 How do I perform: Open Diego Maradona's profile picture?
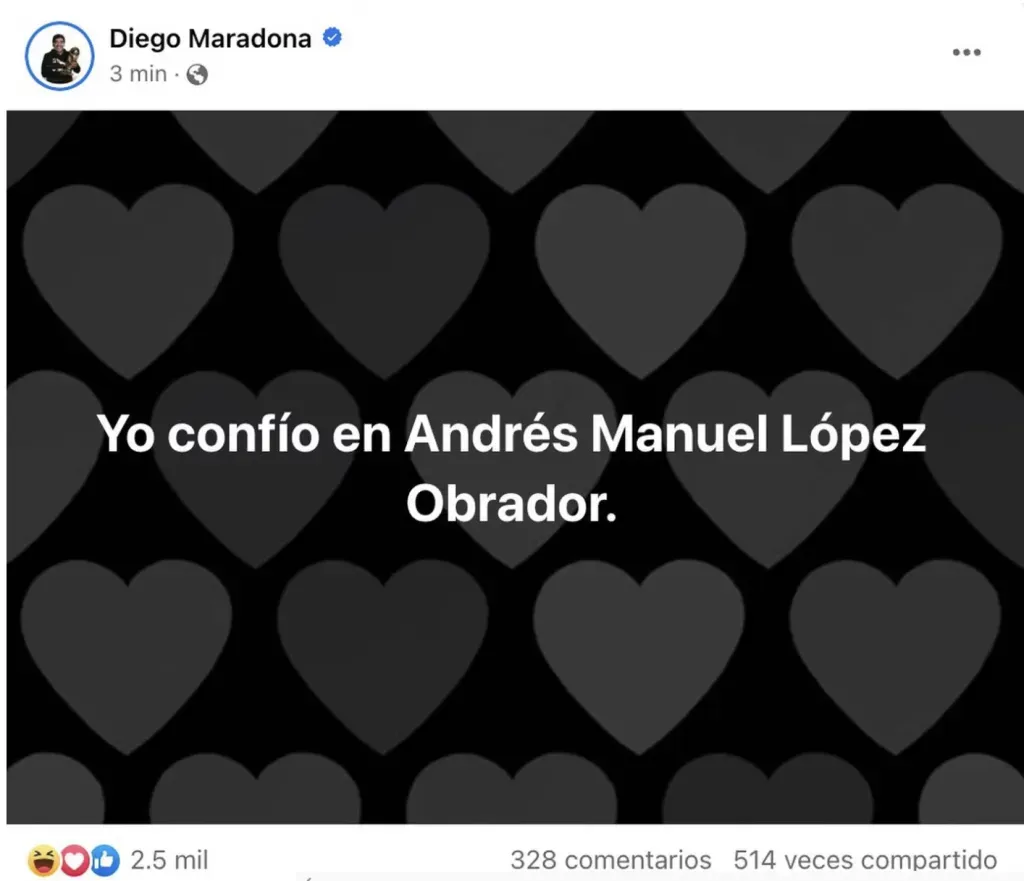[60, 55]
